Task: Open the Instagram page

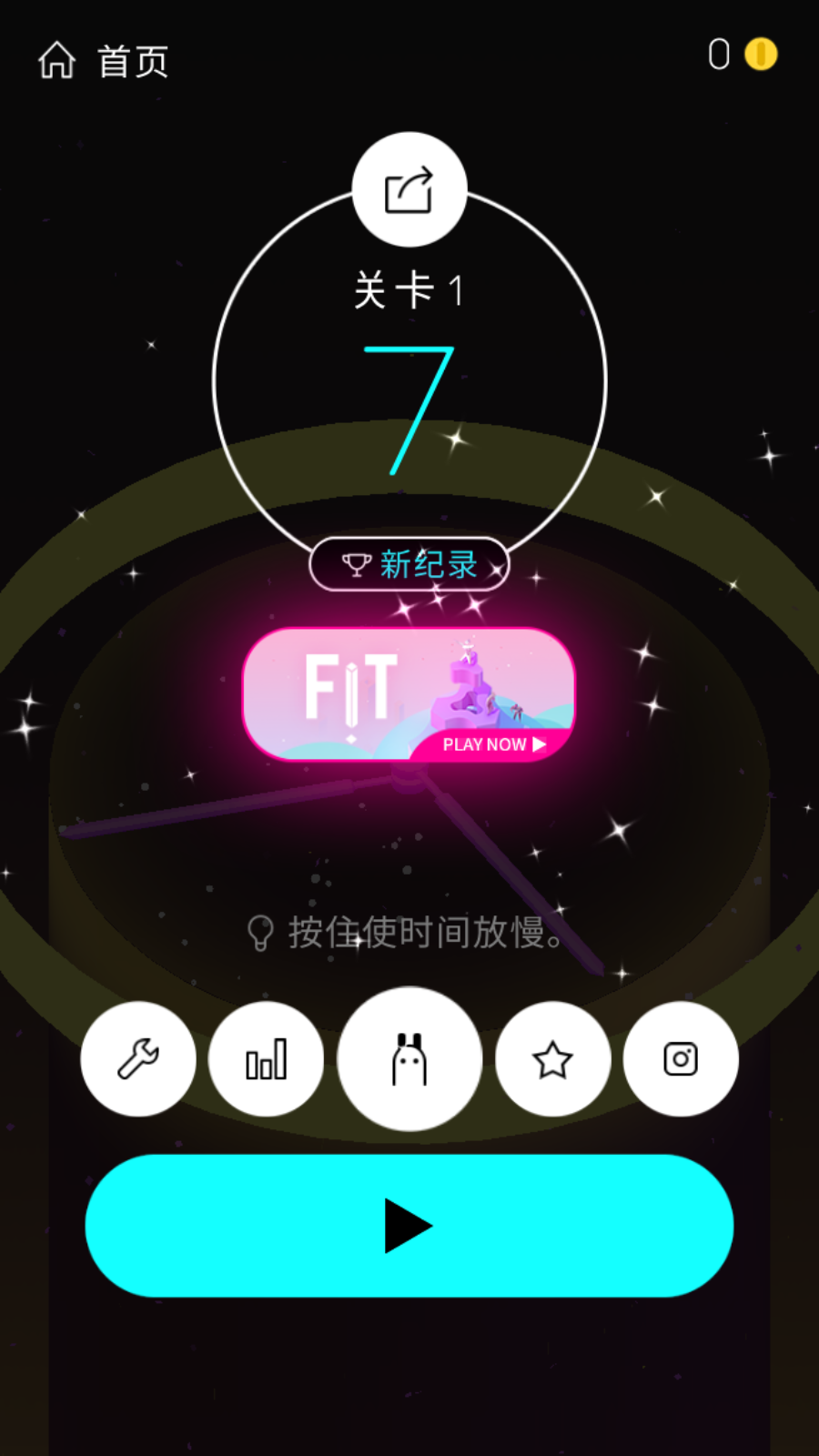Action: (681, 1059)
